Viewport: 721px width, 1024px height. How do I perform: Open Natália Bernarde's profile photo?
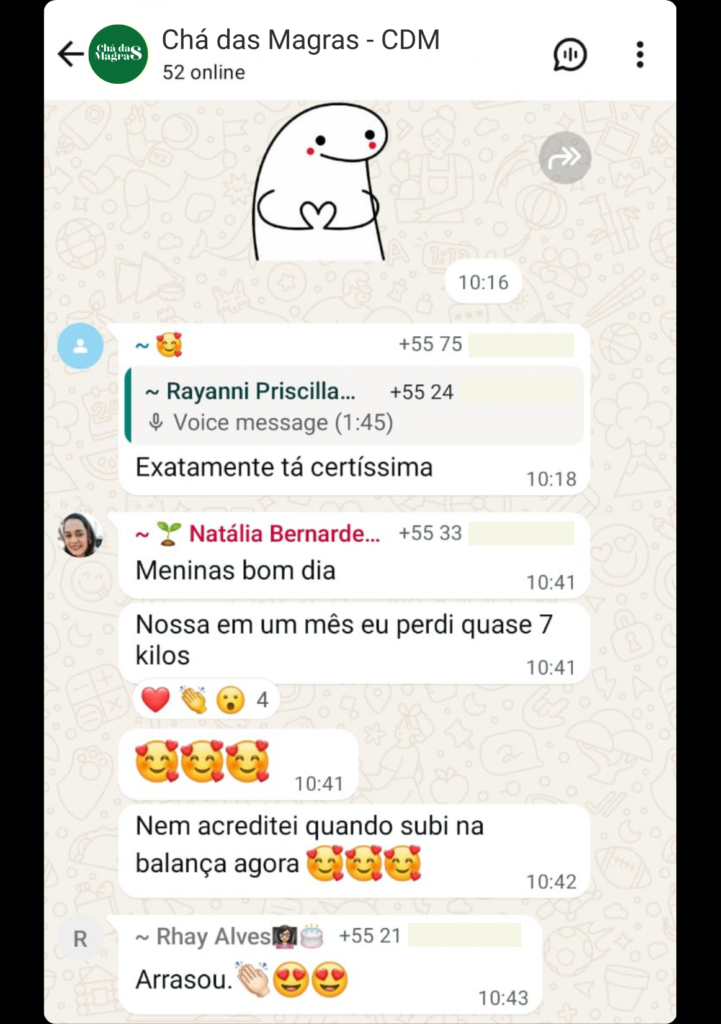click(80, 535)
